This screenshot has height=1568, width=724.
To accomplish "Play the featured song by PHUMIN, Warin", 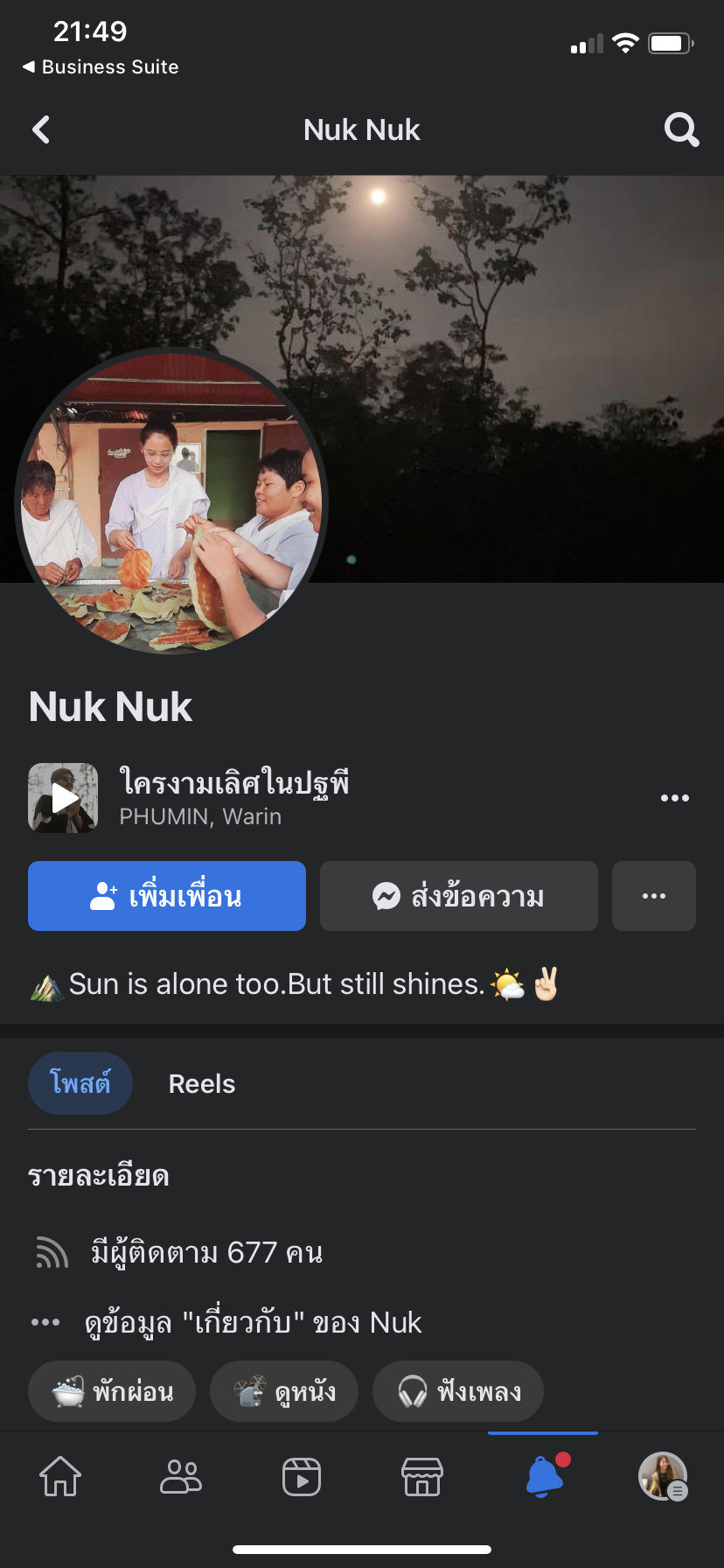I will point(63,798).
